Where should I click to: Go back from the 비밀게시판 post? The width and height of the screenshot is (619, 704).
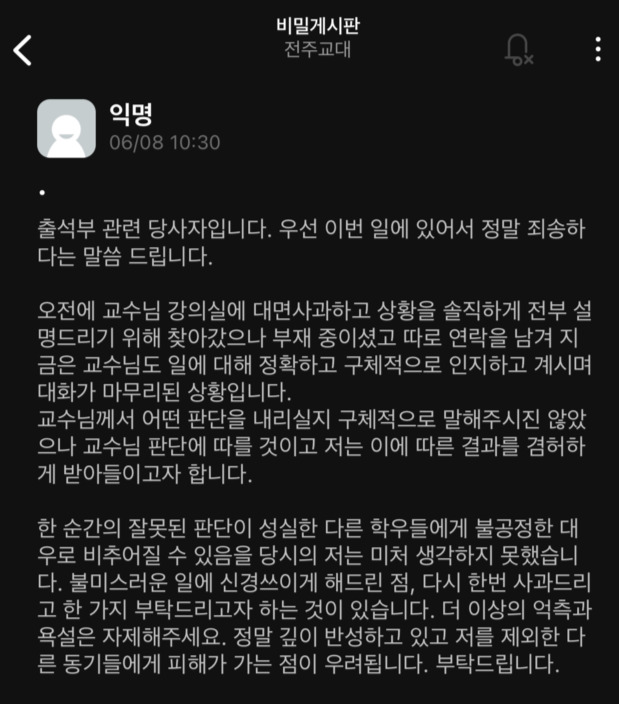tap(23, 49)
